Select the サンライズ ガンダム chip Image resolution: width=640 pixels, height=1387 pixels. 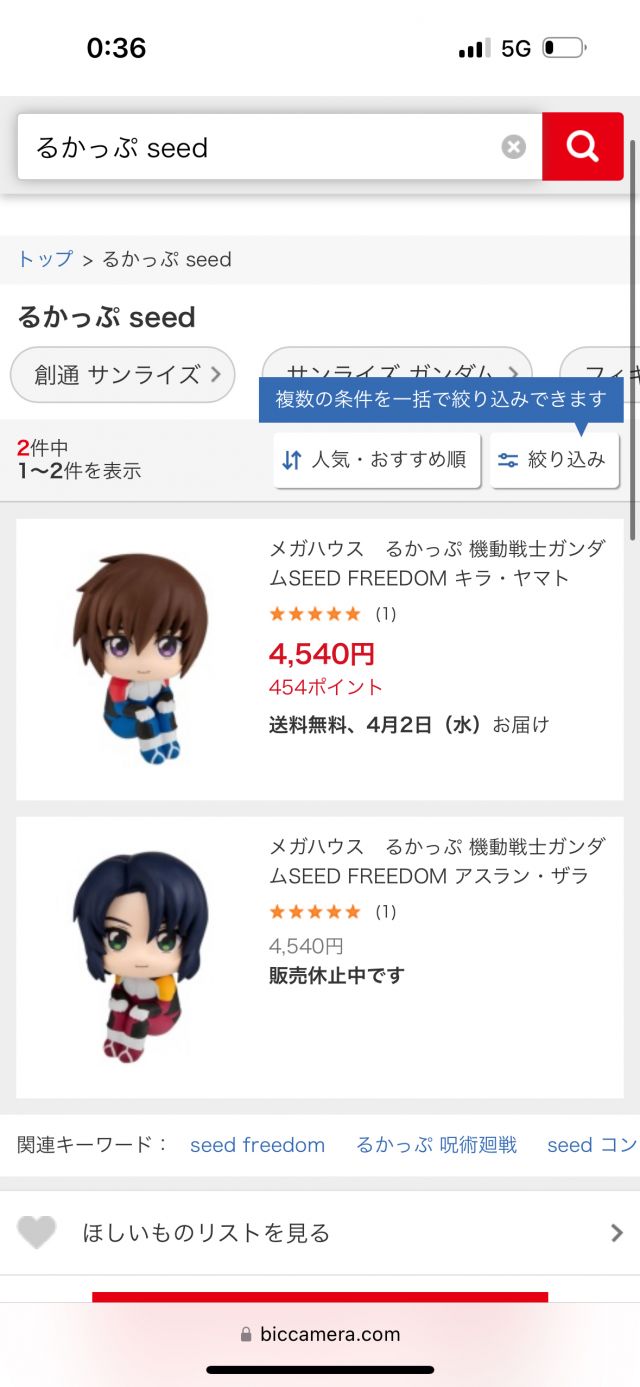point(395,362)
